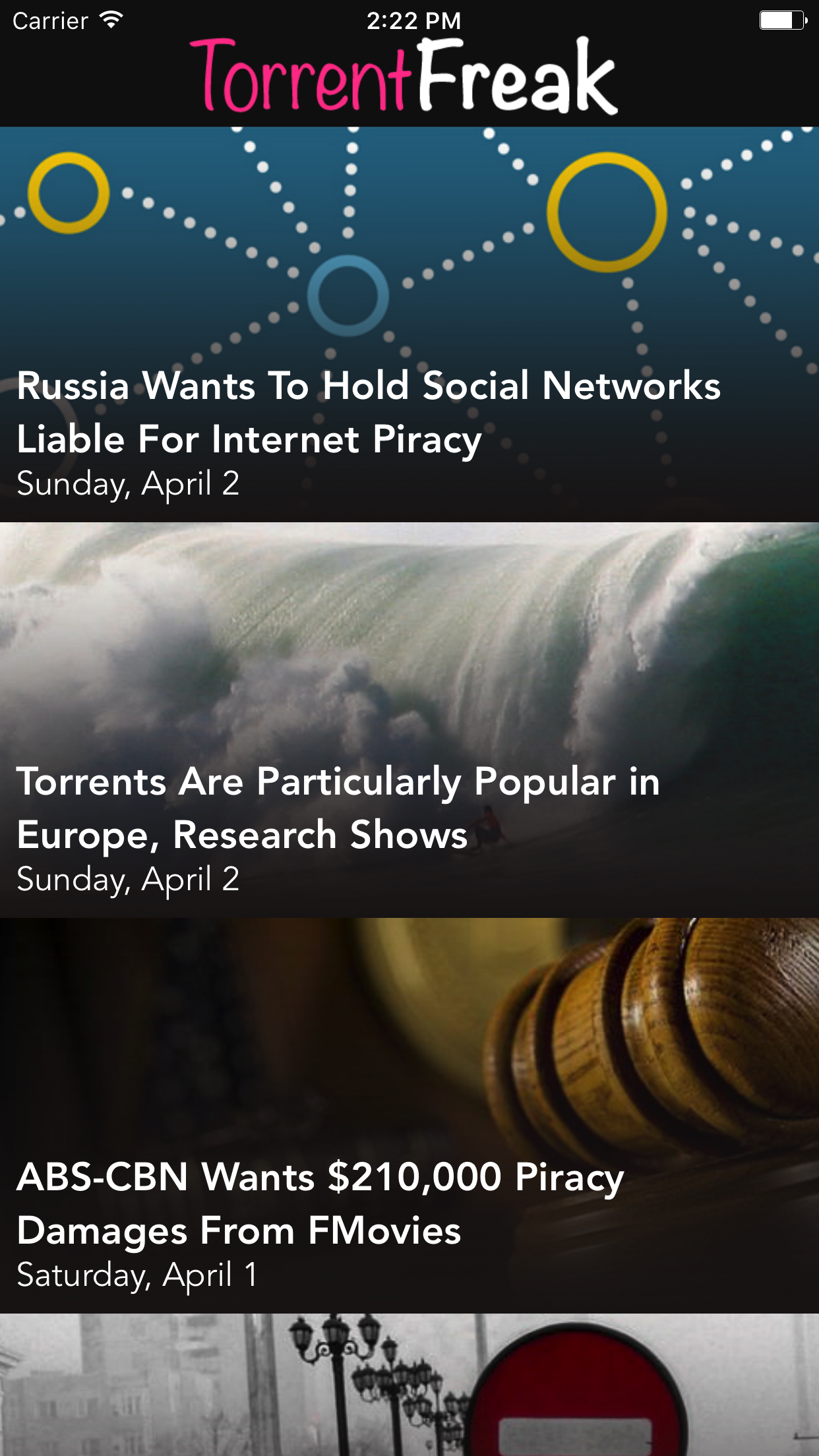Open the Russia social networks piracy article
Image resolution: width=819 pixels, height=1456 pixels.
click(409, 324)
